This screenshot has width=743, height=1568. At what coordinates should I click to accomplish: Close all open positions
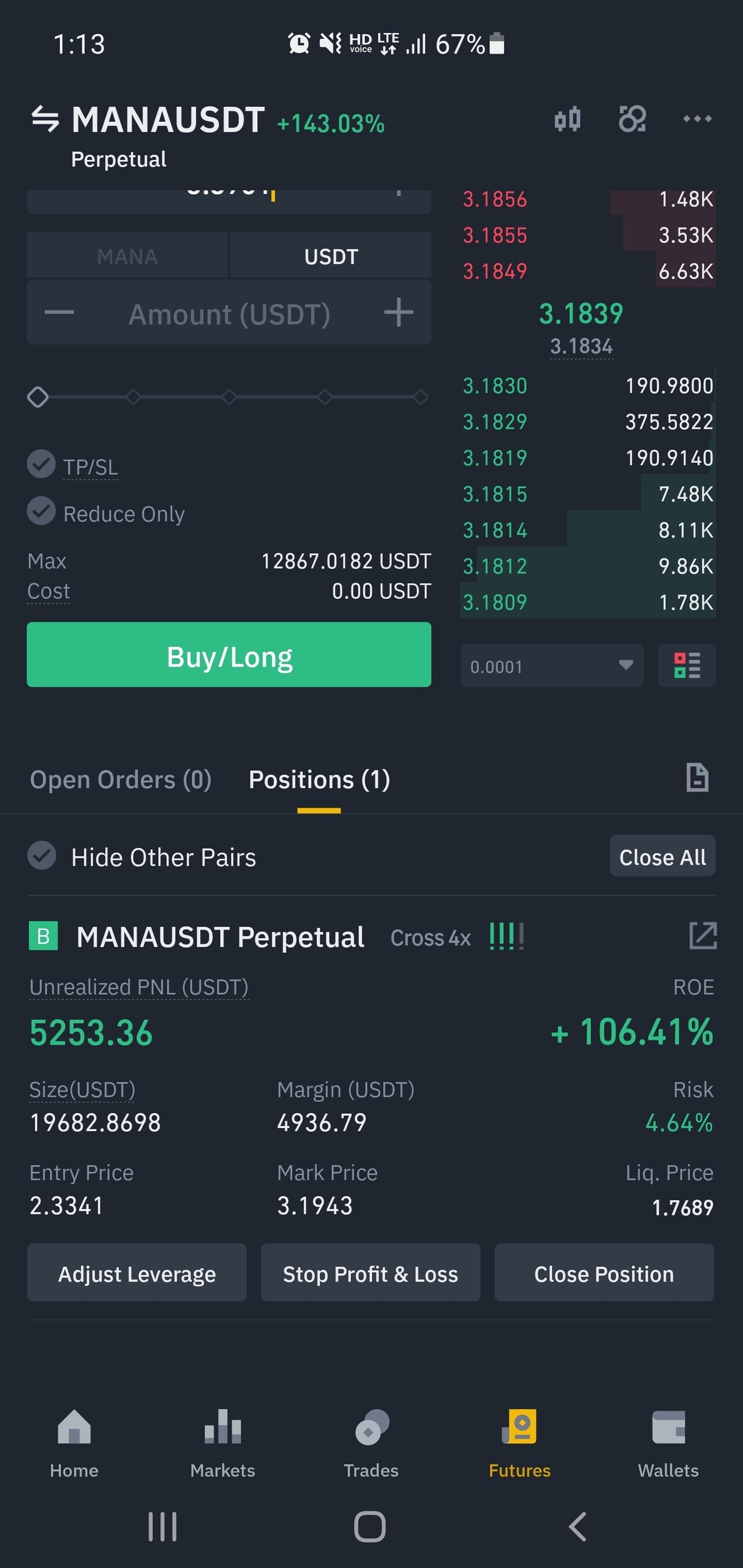click(662, 857)
